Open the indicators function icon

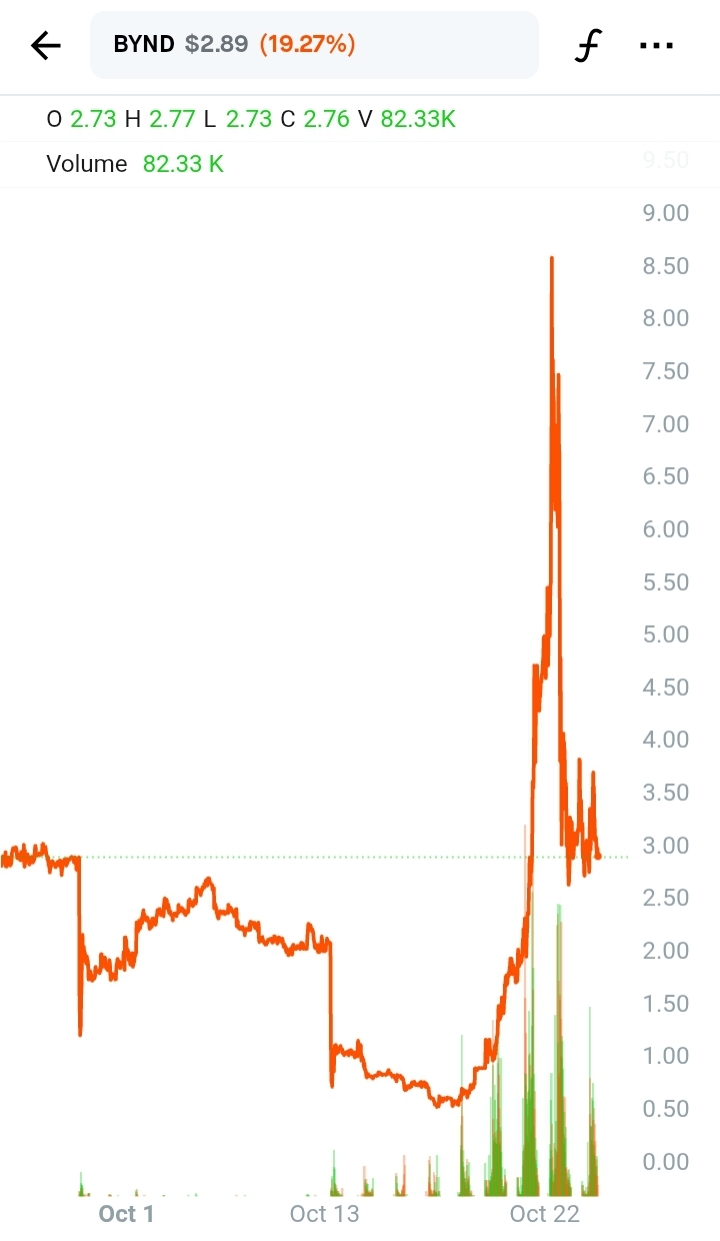[x=590, y=45]
